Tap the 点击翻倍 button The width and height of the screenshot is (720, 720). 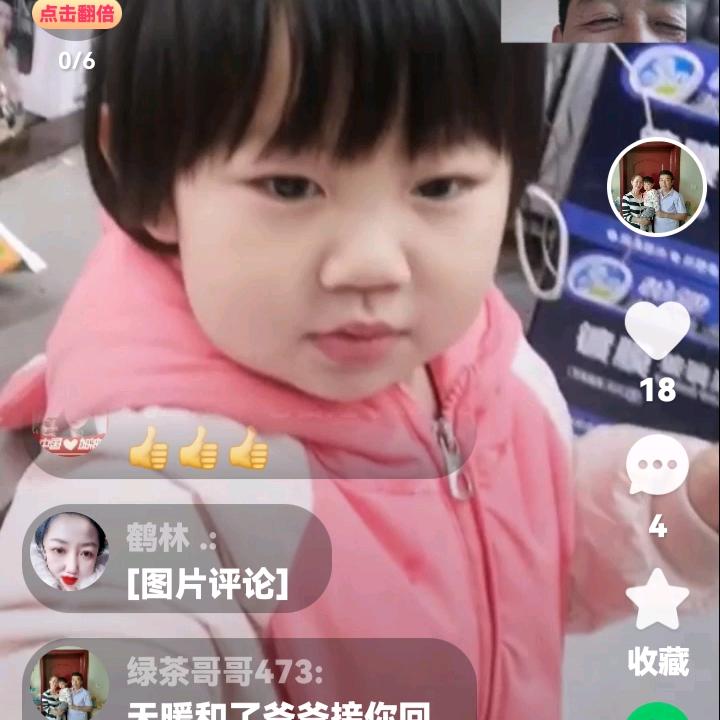point(77,14)
